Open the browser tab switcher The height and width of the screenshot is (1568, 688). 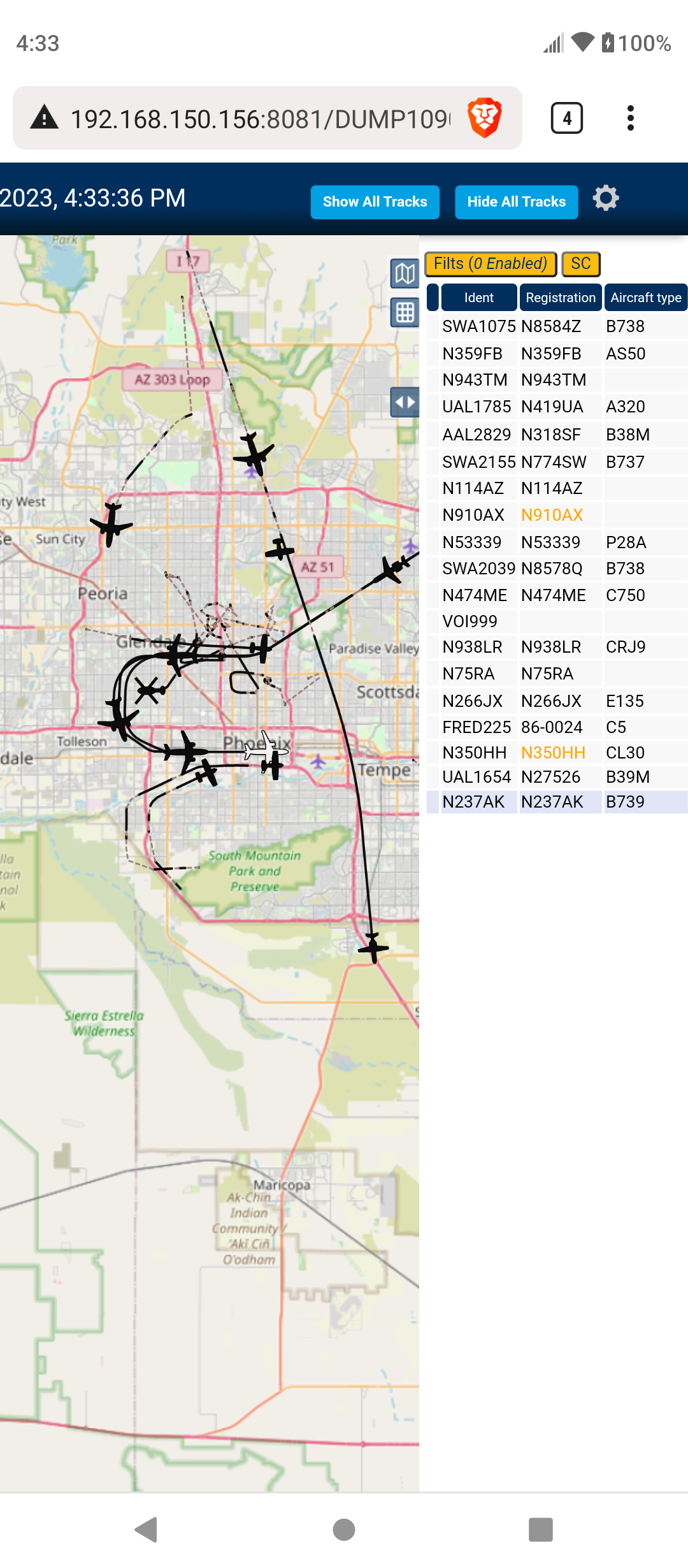click(x=566, y=118)
